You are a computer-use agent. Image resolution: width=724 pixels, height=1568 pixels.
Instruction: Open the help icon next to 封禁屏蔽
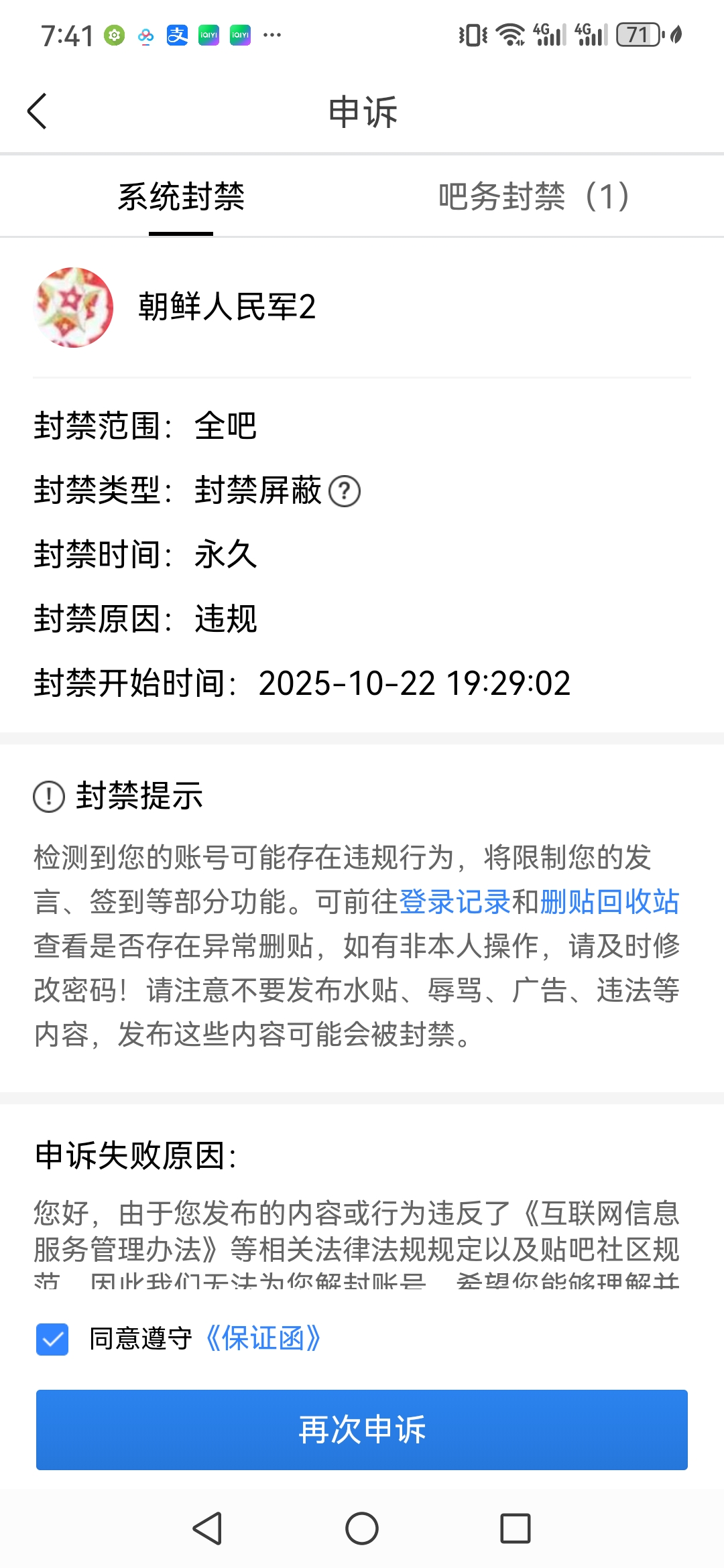345,491
